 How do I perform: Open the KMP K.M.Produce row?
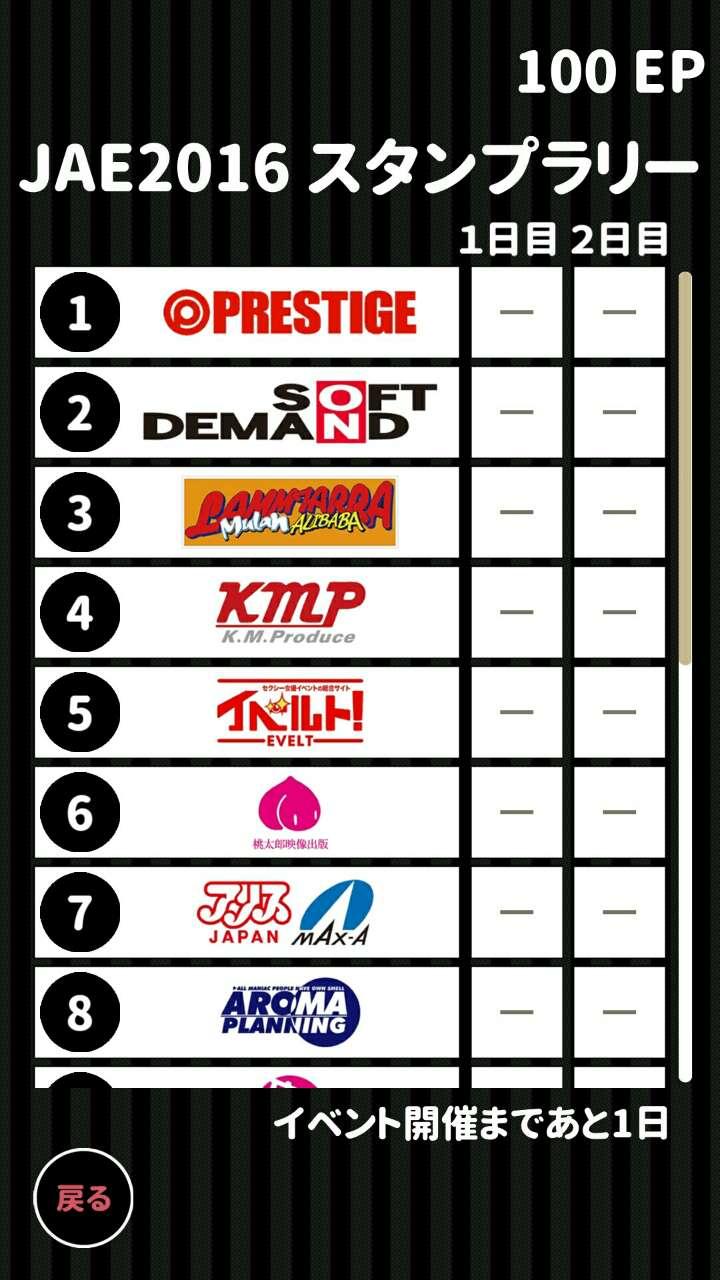[x=247, y=612]
